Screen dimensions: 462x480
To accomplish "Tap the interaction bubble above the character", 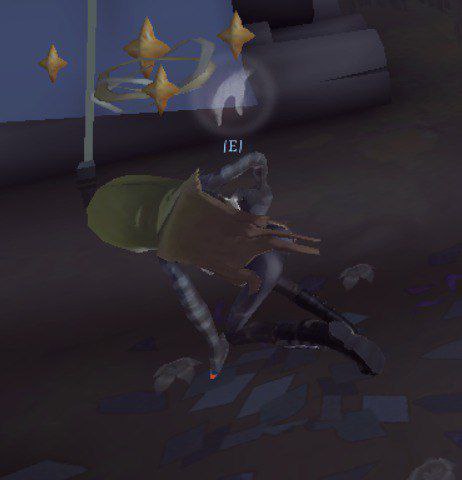I will (x=233, y=97).
